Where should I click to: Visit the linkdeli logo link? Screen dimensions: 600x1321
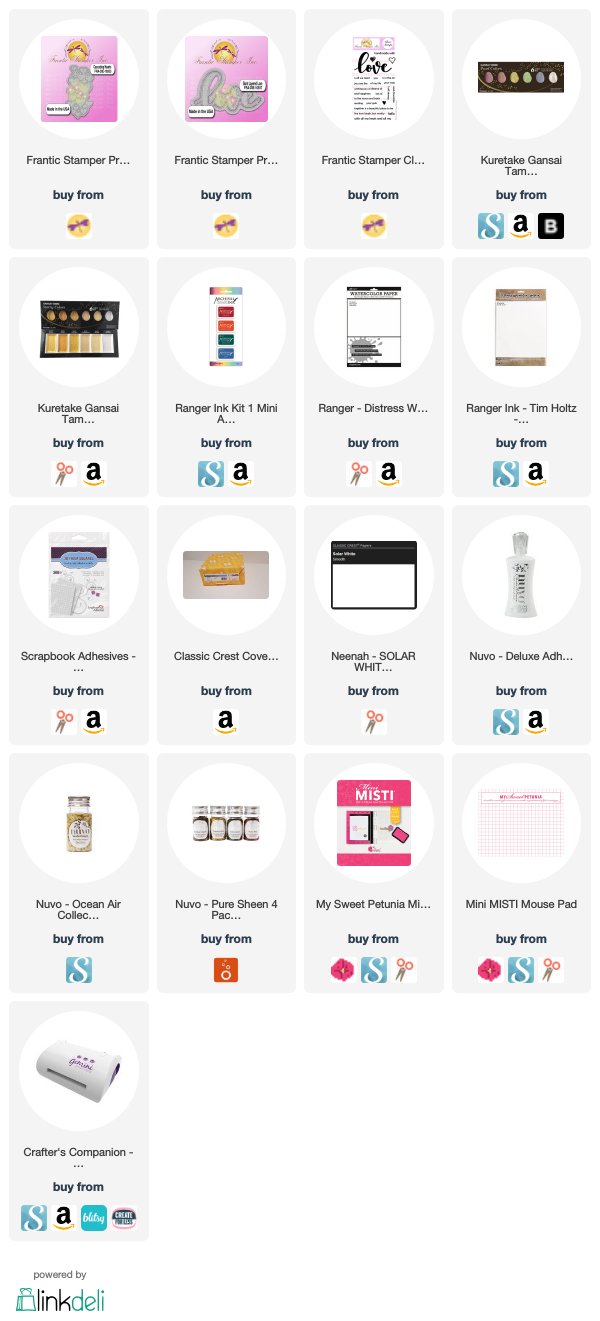(60, 1298)
